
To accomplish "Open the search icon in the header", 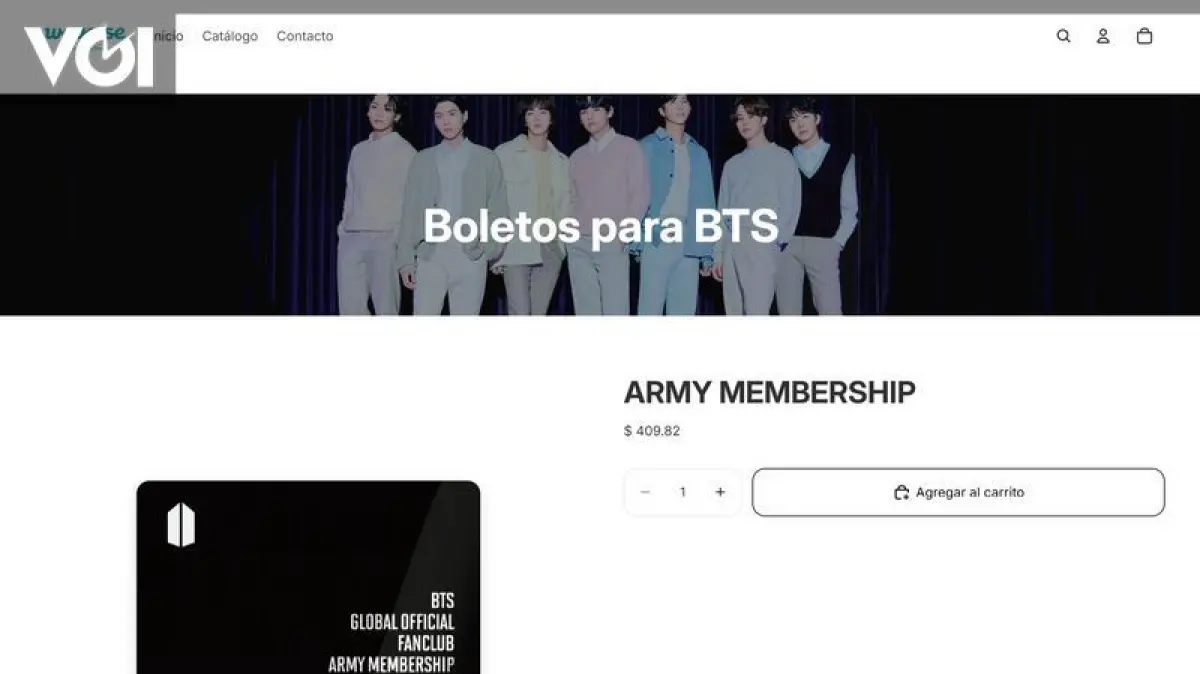I will (x=1063, y=36).
